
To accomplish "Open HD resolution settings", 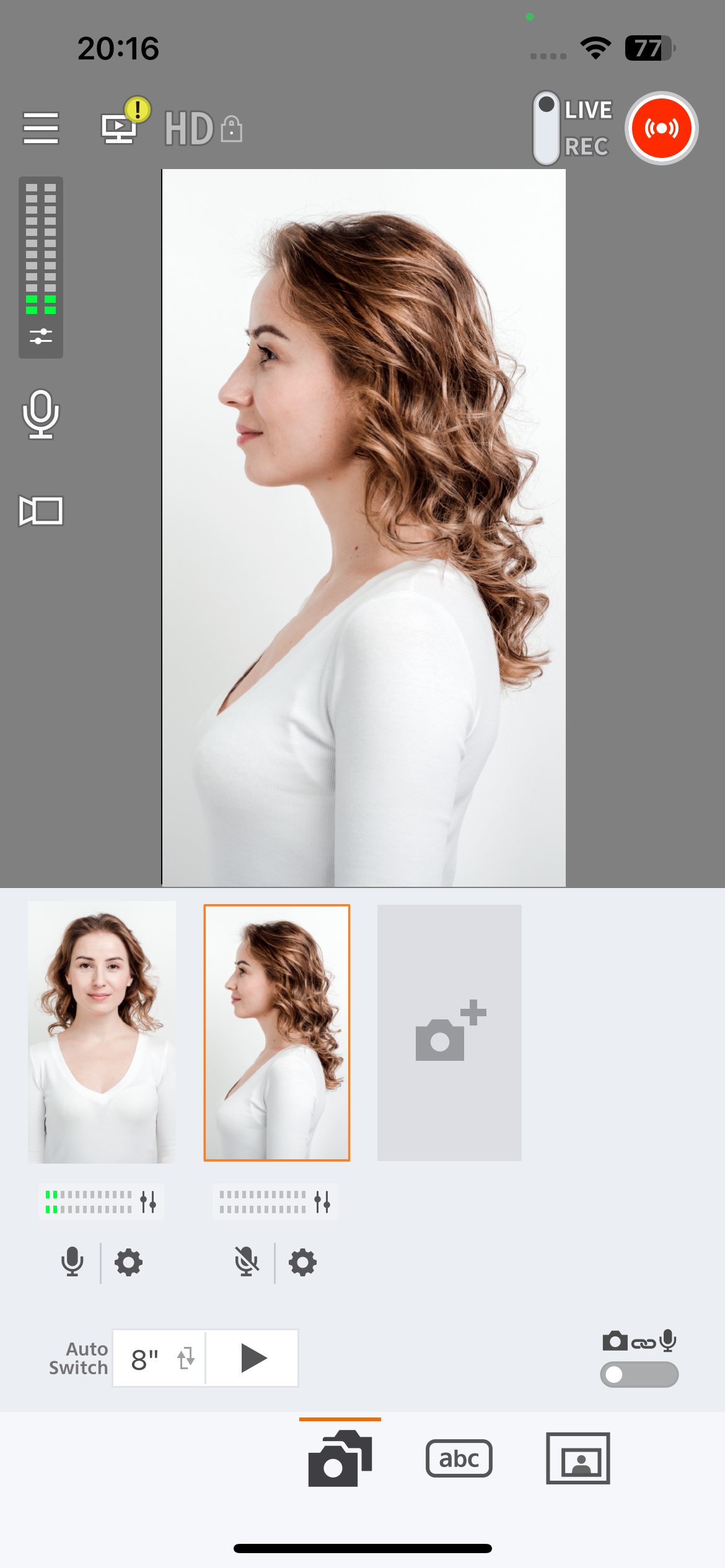I will tap(202, 129).
